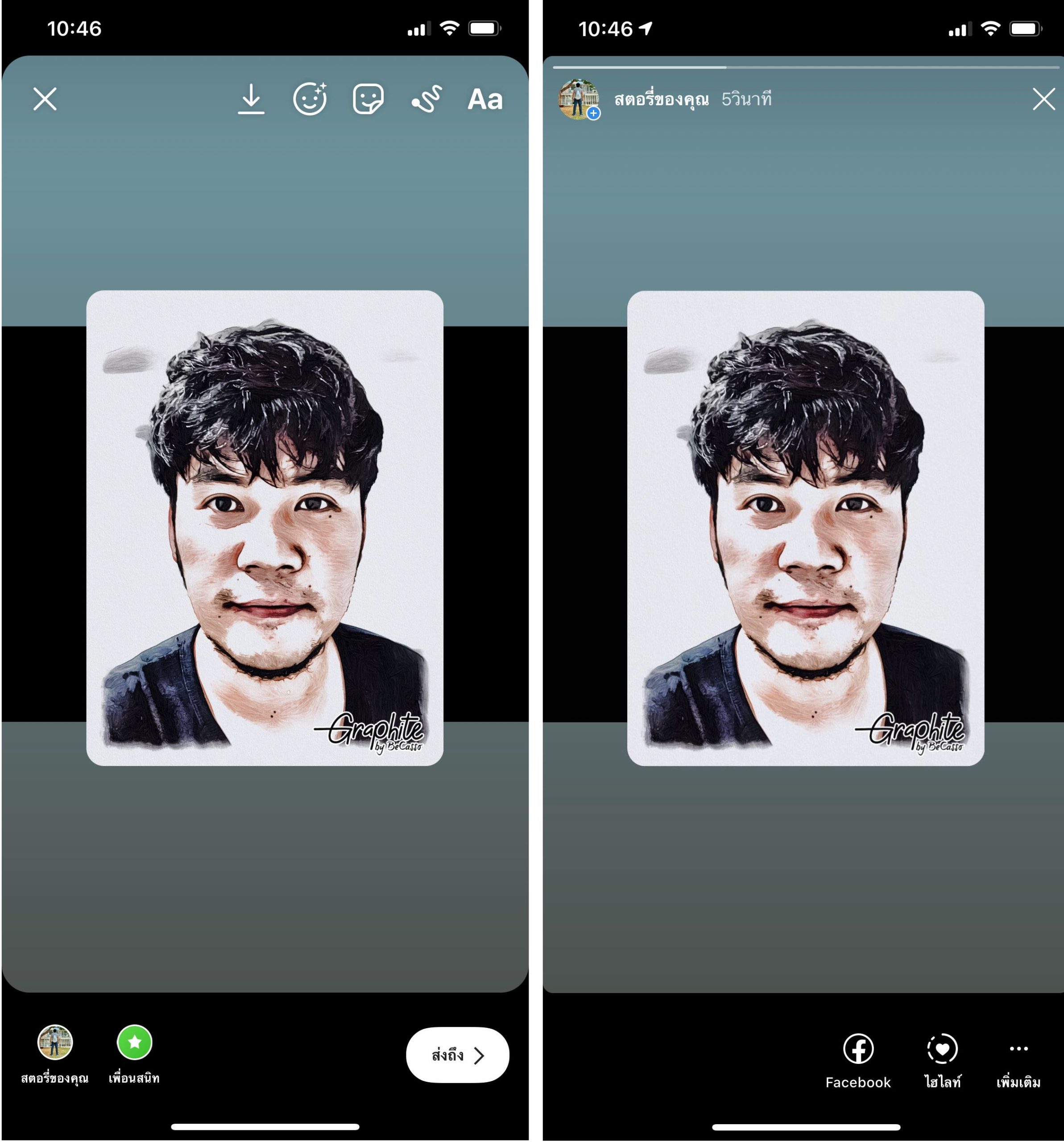1064x1142 pixels.
Task: Close the story editor with the X
Action: pos(45,99)
